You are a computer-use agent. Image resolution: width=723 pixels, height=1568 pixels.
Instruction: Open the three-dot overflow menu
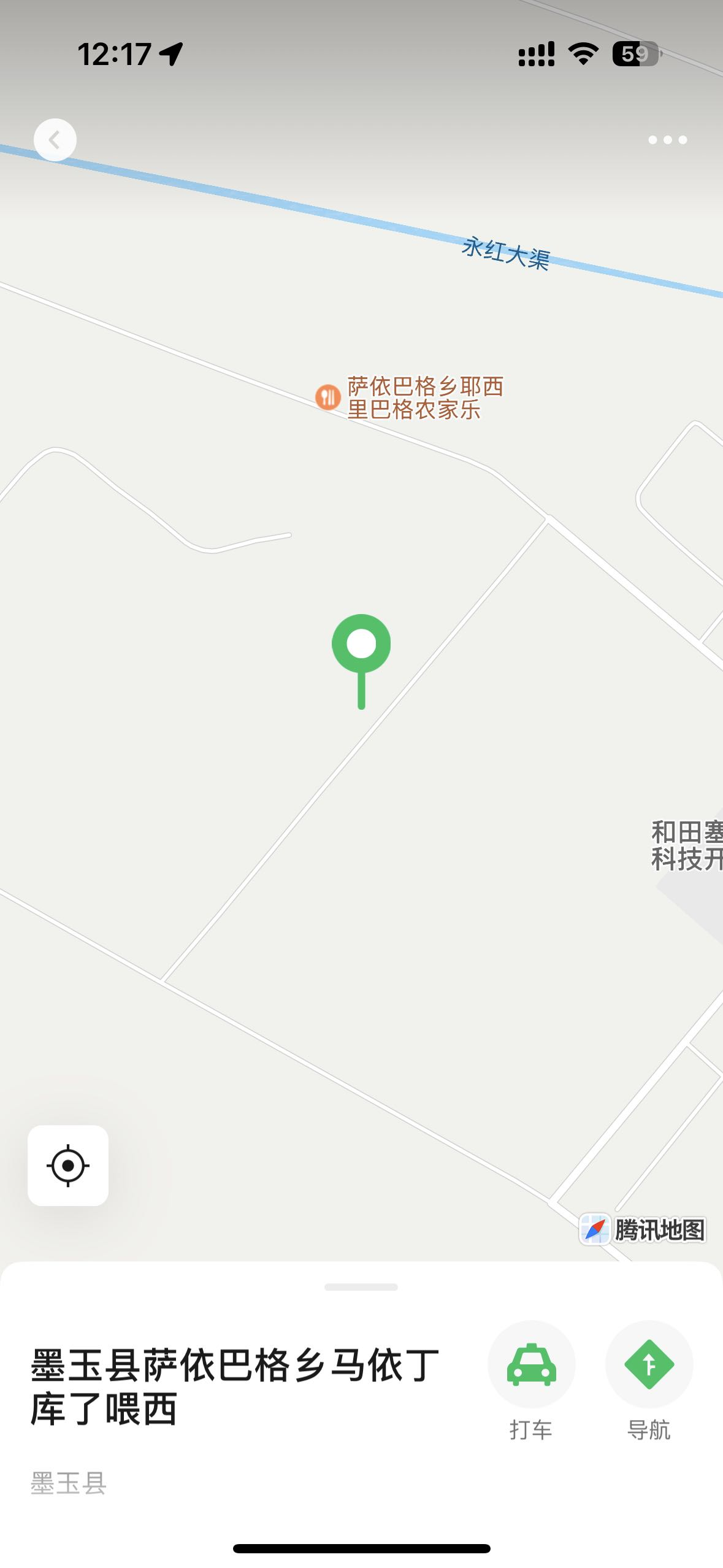(667, 140)
